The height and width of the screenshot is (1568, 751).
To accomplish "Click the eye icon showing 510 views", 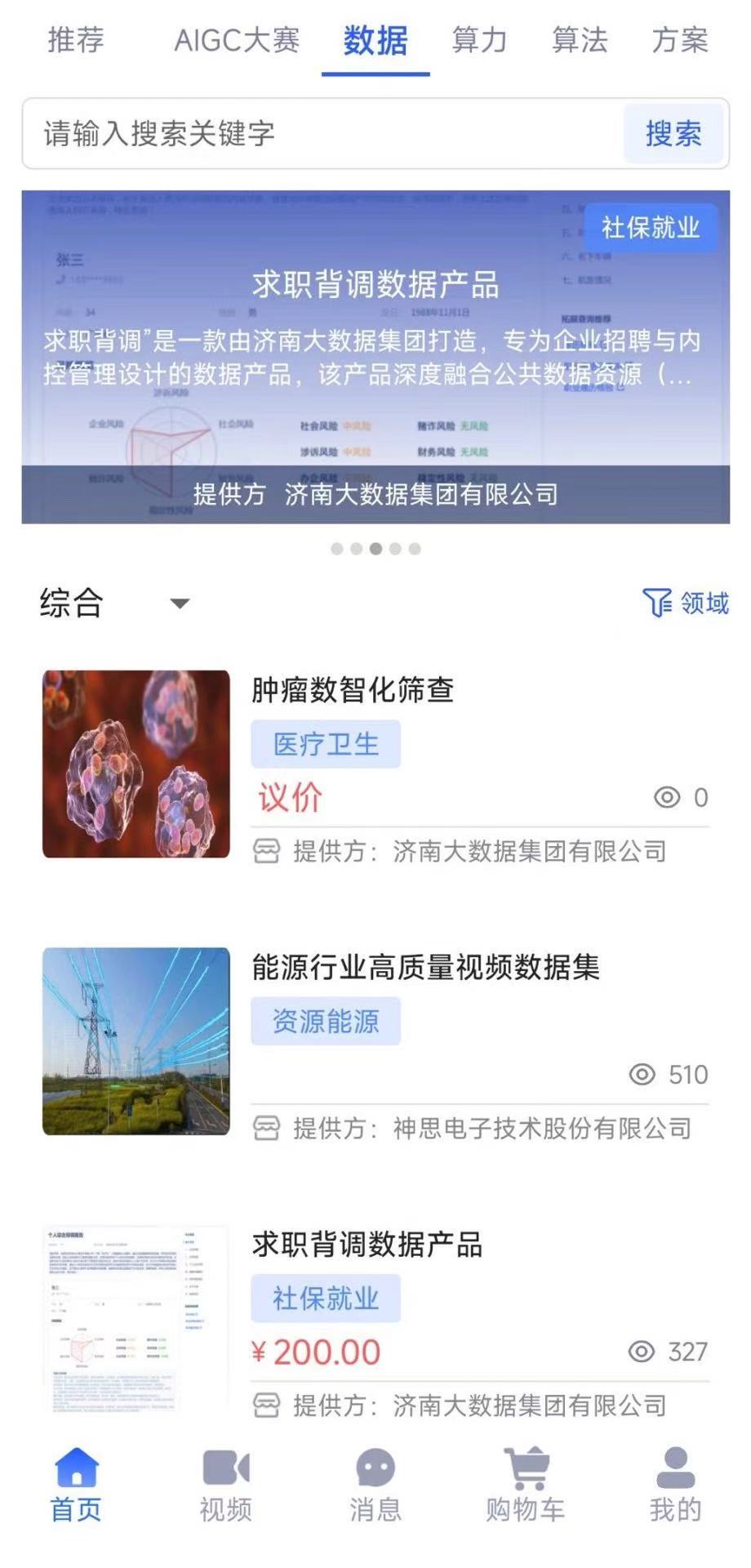I will click(643, 1075).
